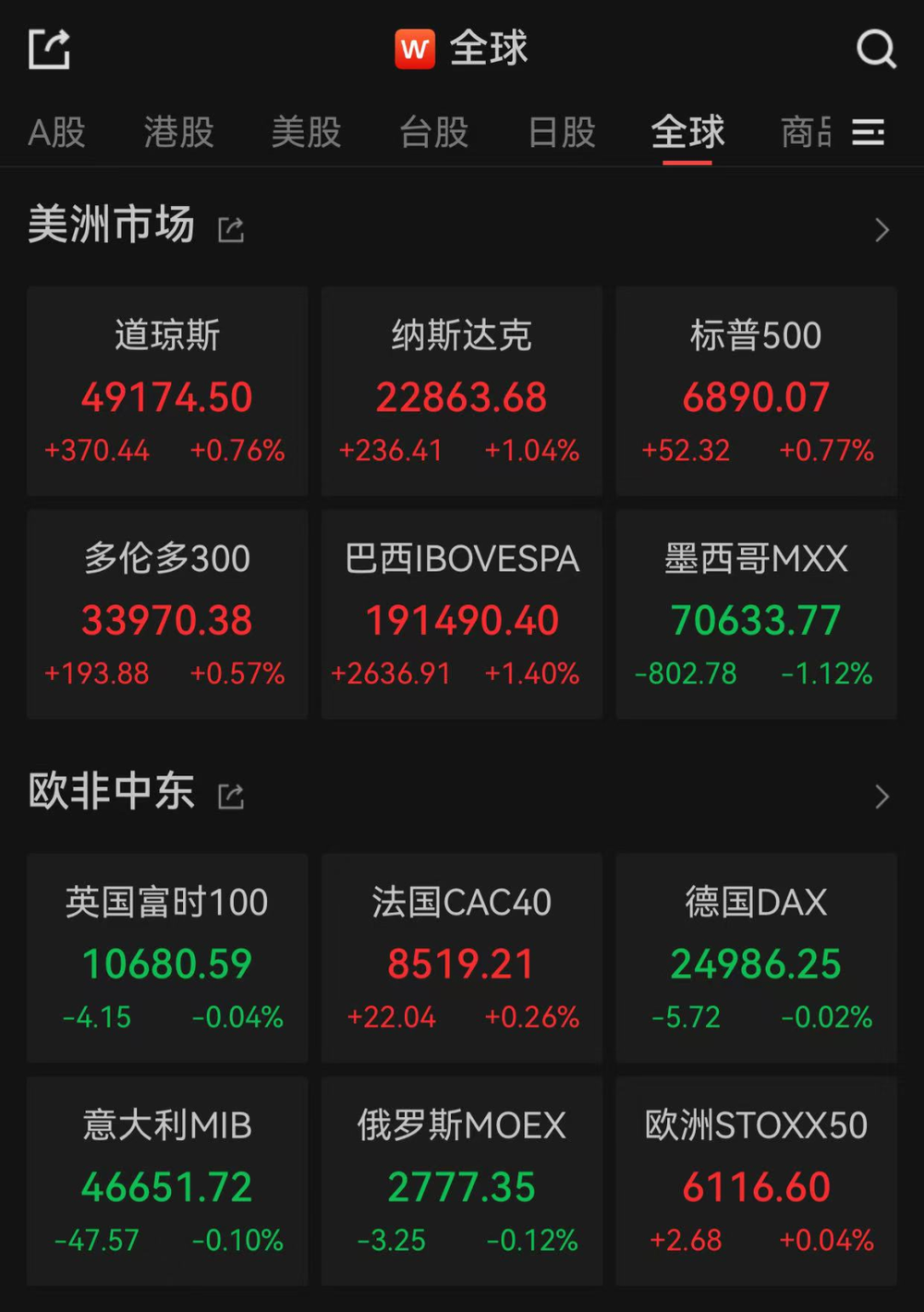924x1312 pixels.
Task: Switch to the 港股 tab
Action: 178,133
